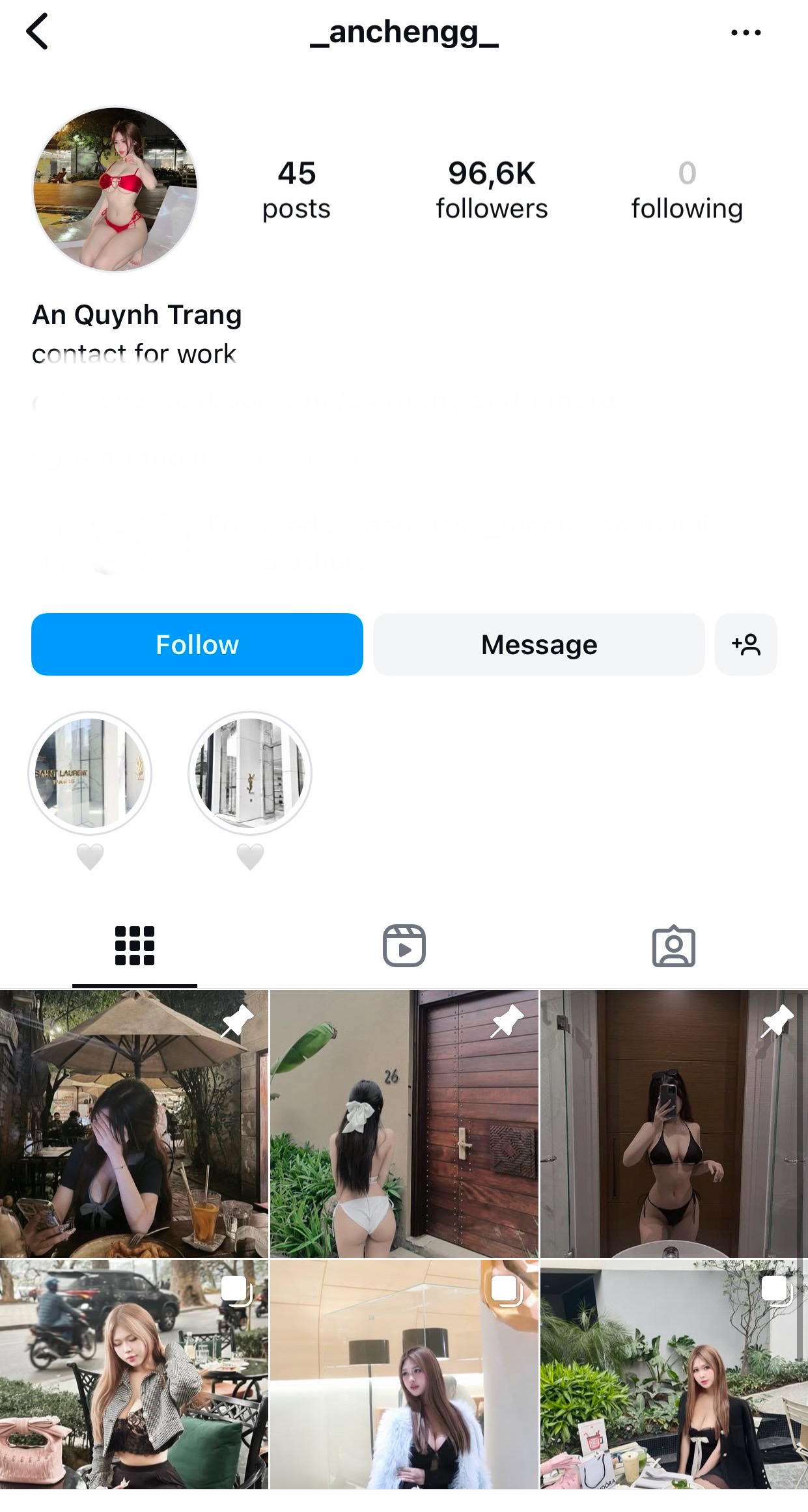The width and height of the screenshot is (808, 1512).
Task: Go back using the top arrow
Action: pyautogui.click(x=37, y=32)
